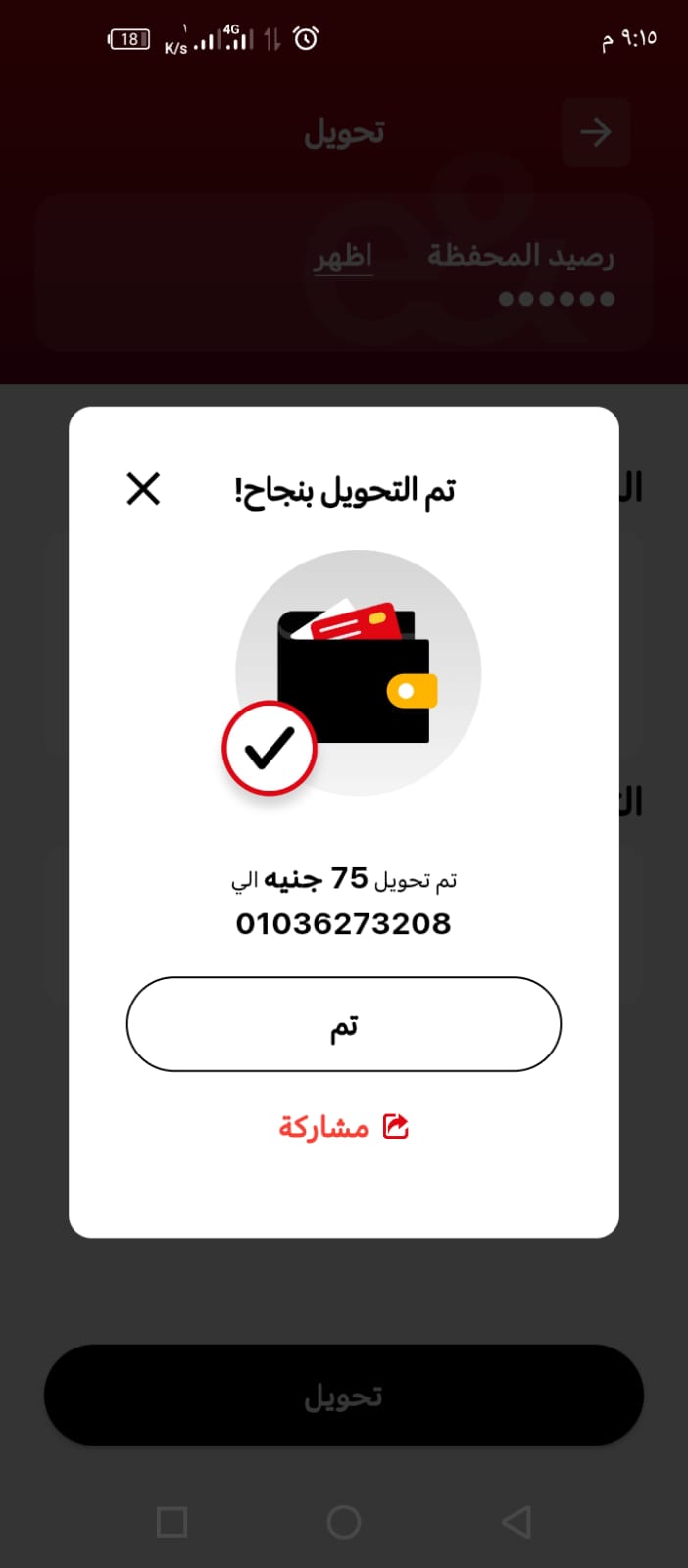Image resolution: width=688 pixels, height=1568 pixels.
Task: Share the transfer receipt via مشاركة
Action: coord(343,1127)
